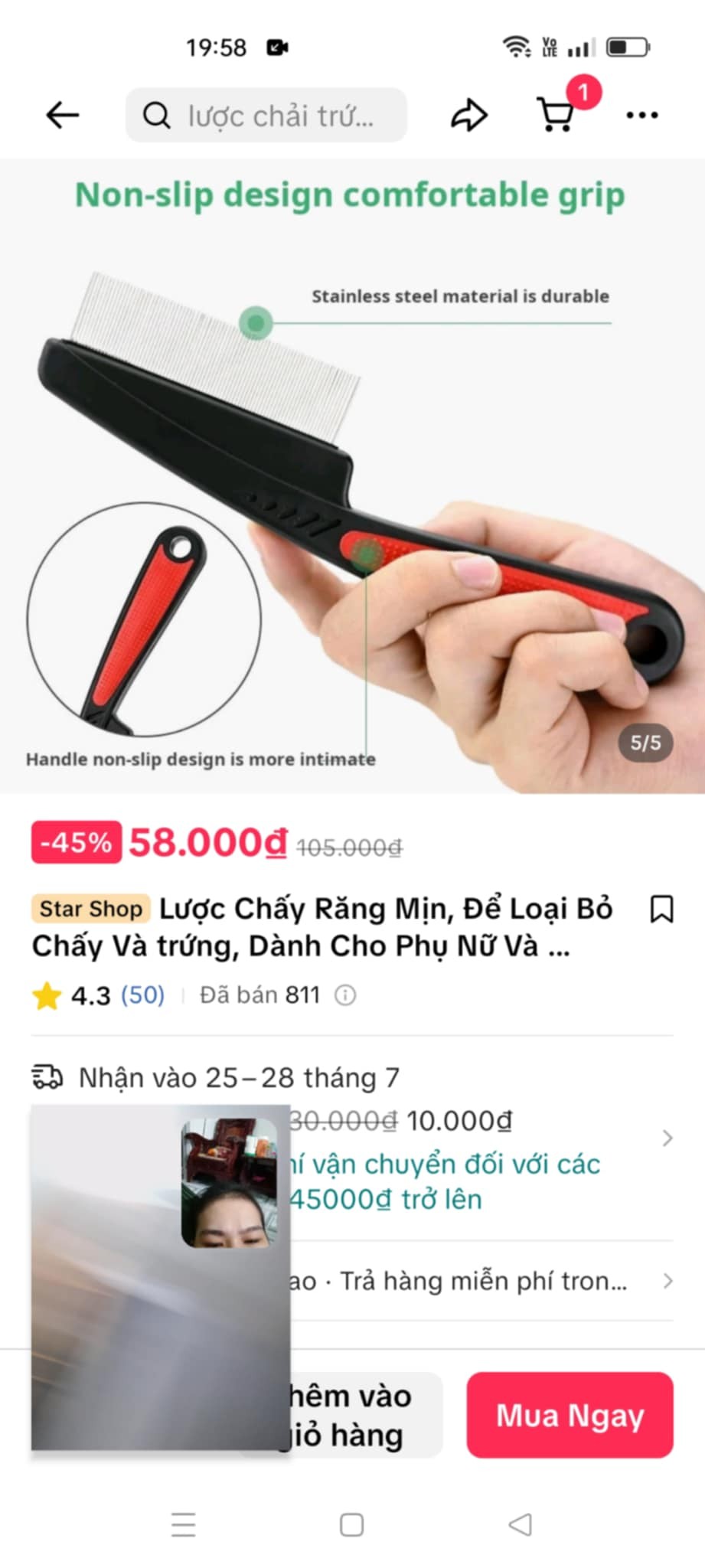Open recent apps from the navigation bar
705x1568 pixels.
coord(184,1524)
